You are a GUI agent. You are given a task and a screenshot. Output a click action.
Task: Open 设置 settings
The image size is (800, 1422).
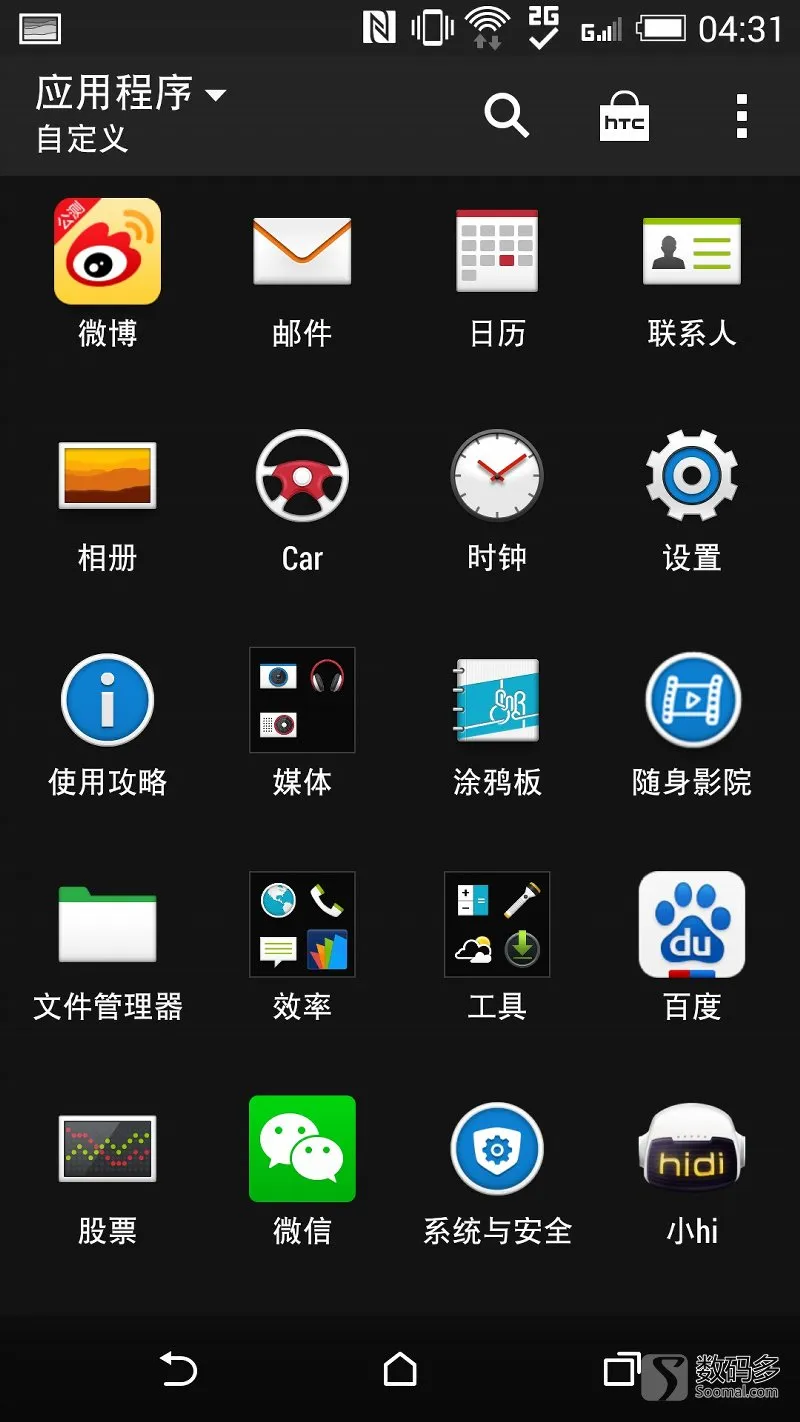tap(692, 476)
